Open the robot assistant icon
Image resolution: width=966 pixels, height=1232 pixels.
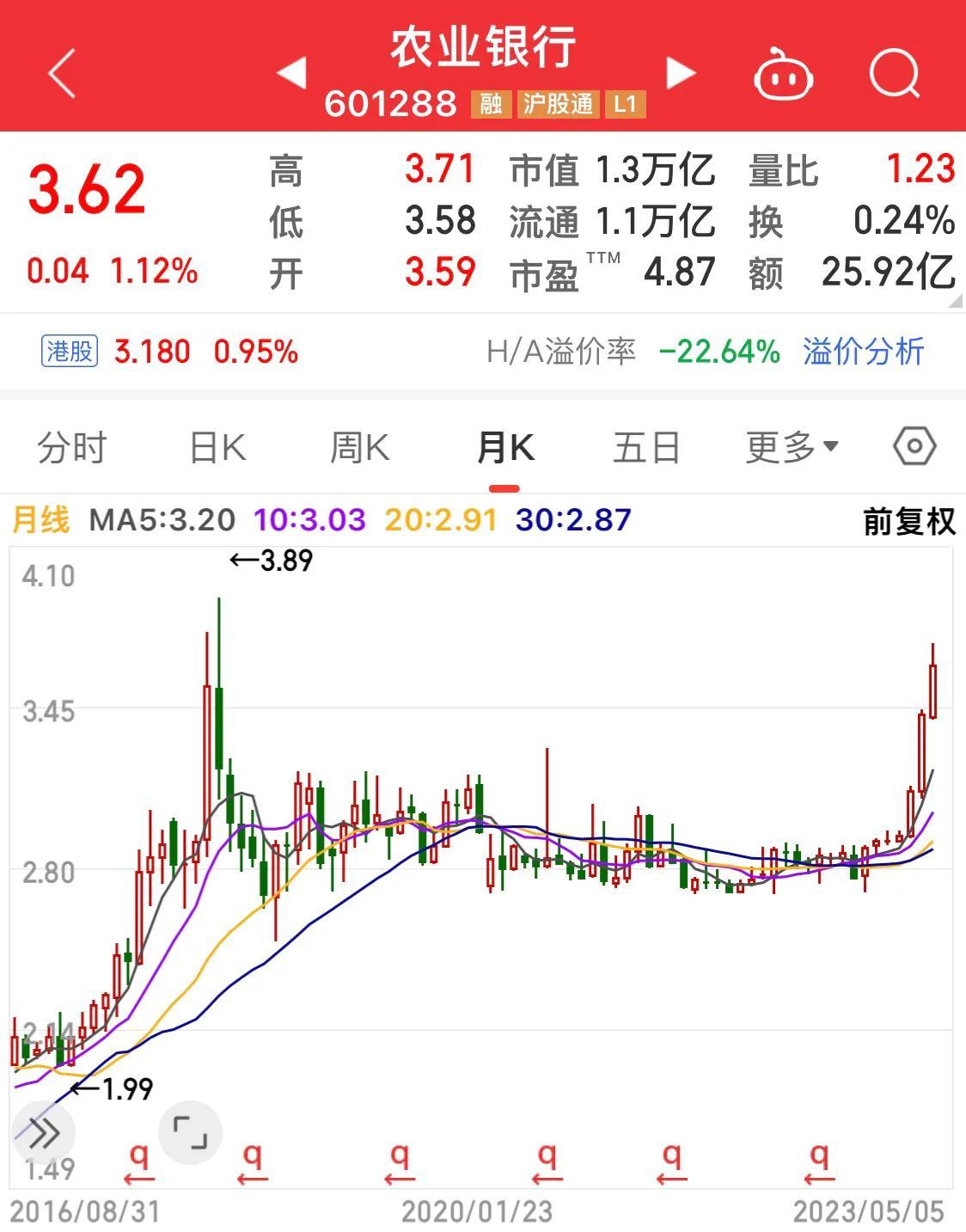(x=784, y=76)
